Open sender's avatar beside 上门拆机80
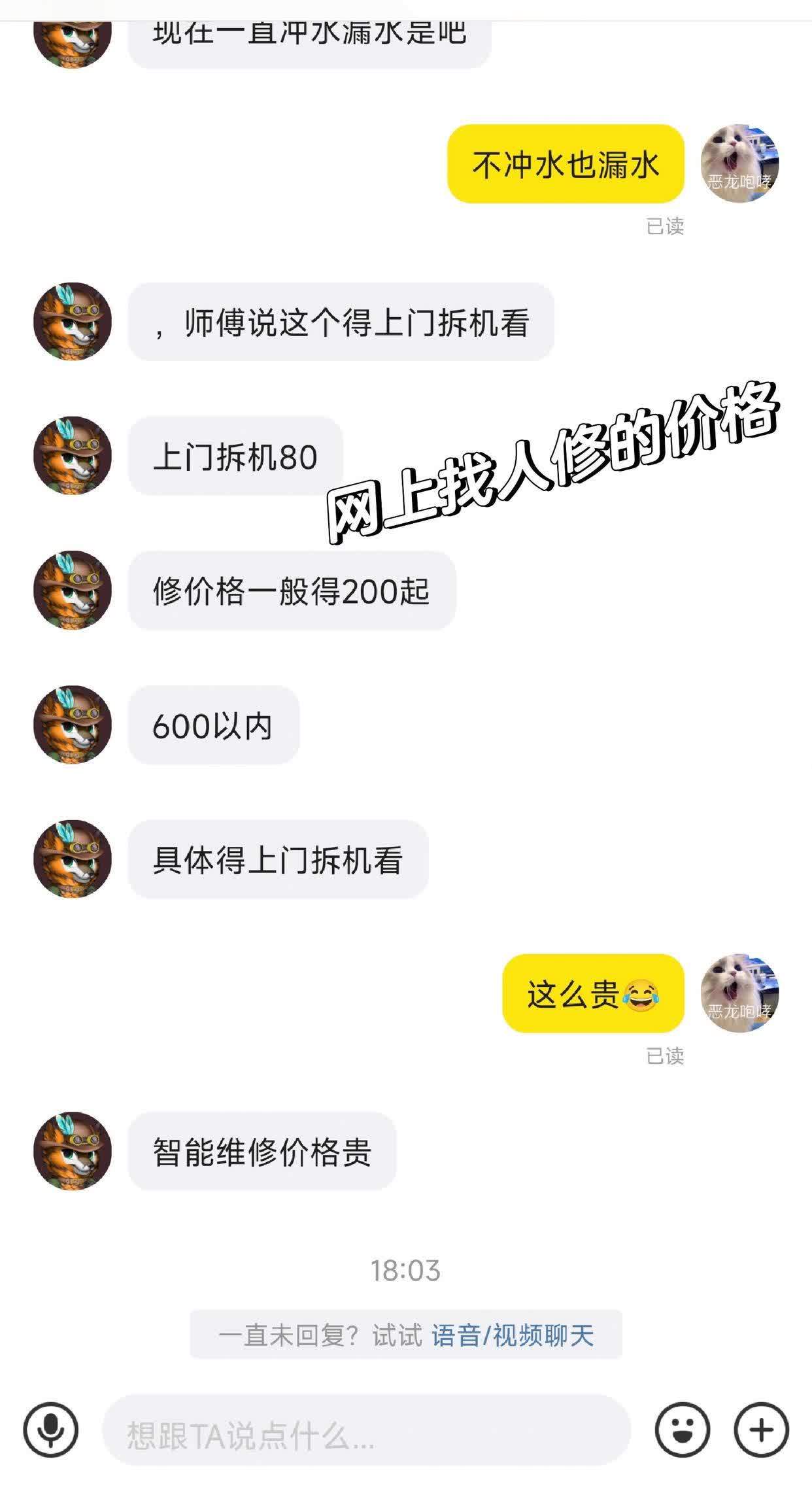Viewport: 812px width, 1495px height. [73, 456]
